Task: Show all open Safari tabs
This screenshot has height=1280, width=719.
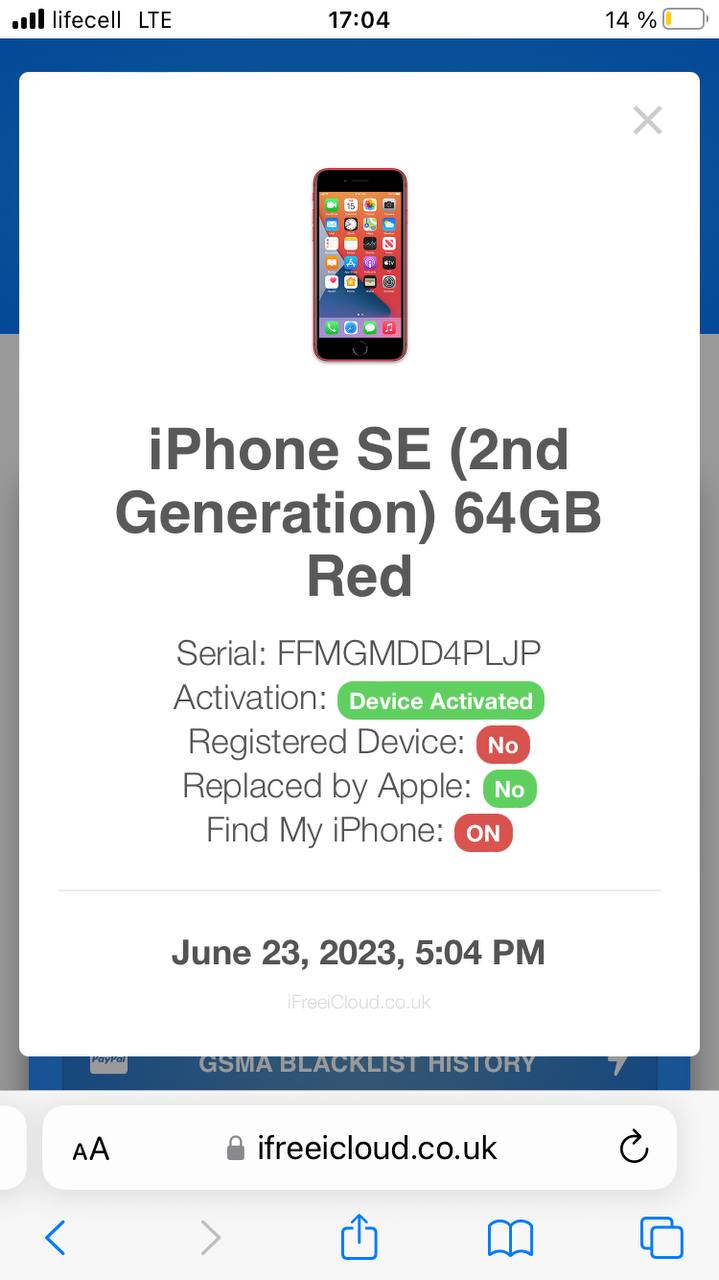Action: point(661,1238)
